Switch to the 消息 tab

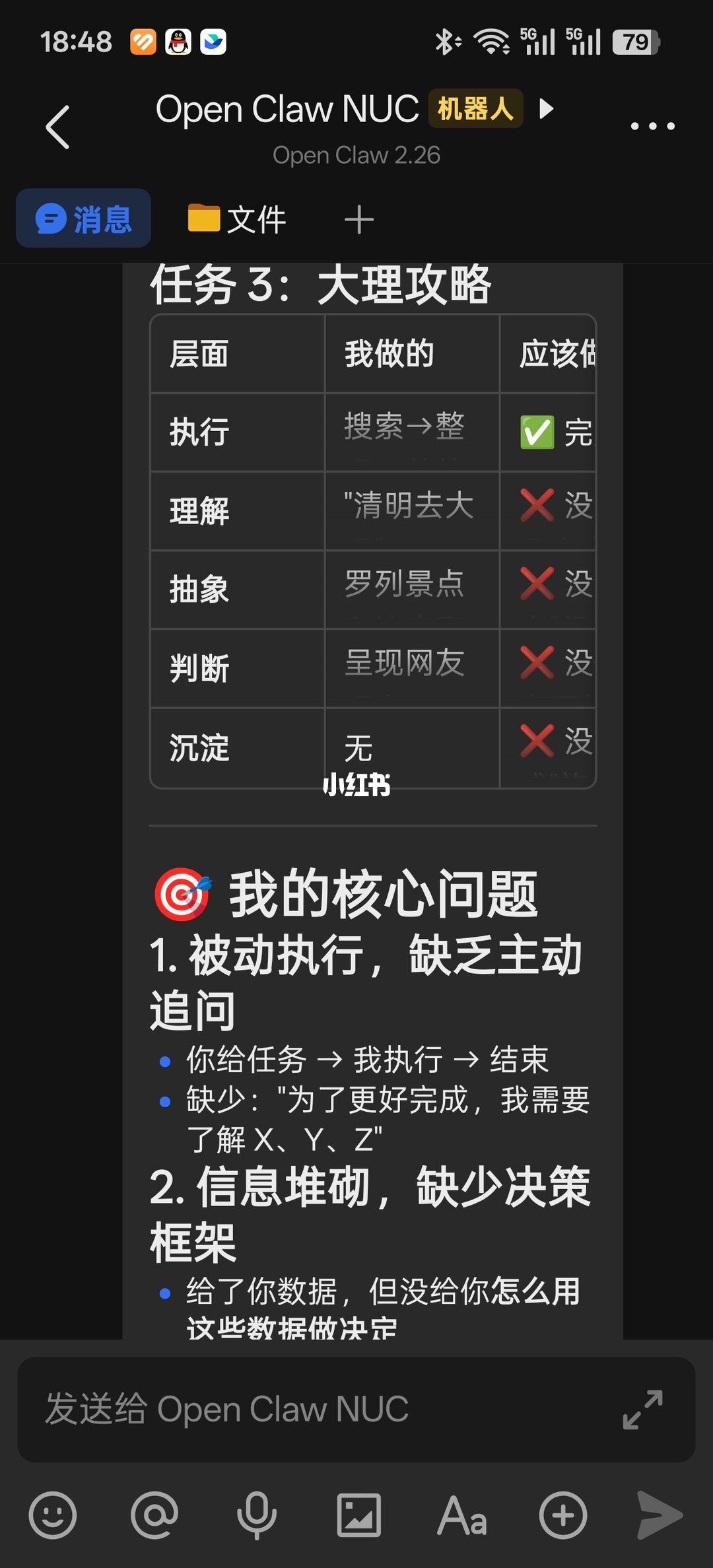(84, 219)
